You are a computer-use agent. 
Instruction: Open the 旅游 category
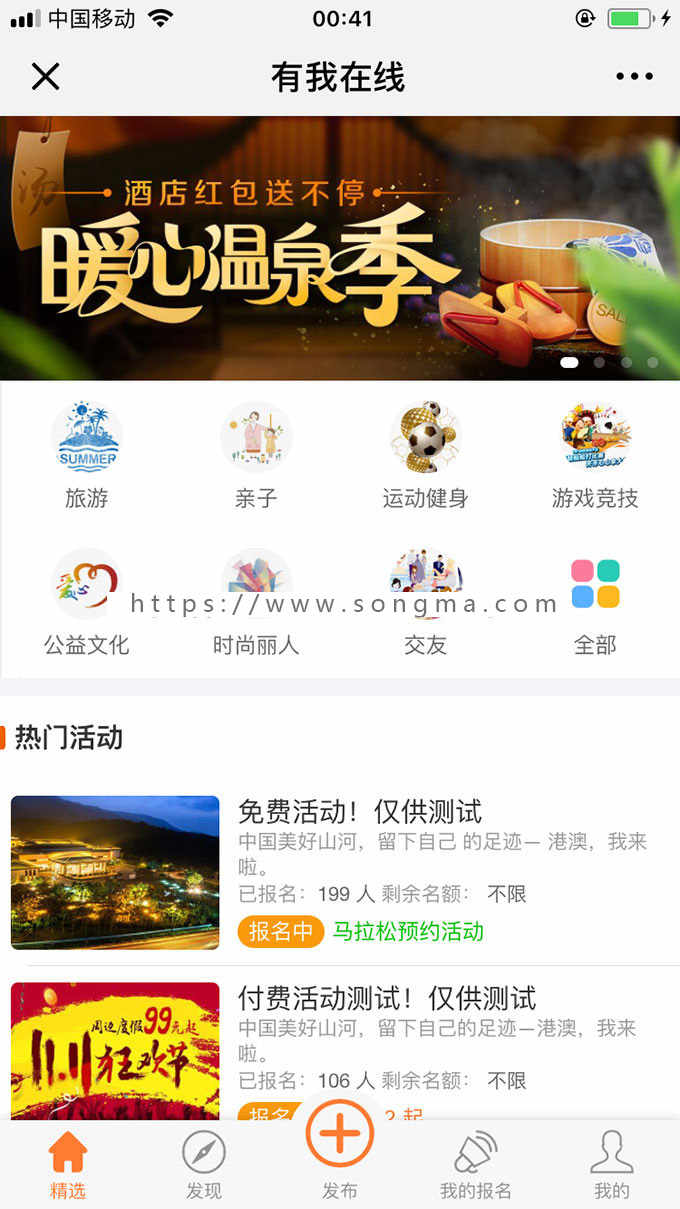87,456
